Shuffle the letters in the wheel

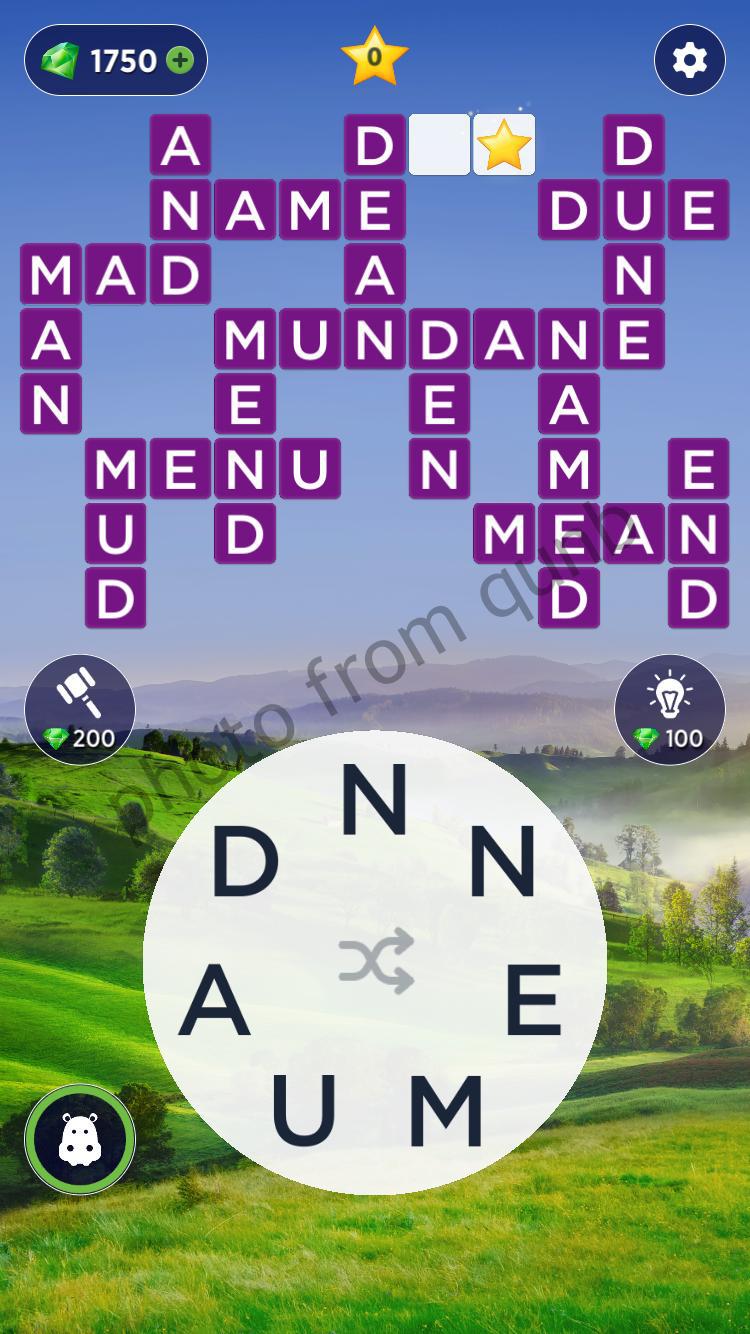click(376, 961)
